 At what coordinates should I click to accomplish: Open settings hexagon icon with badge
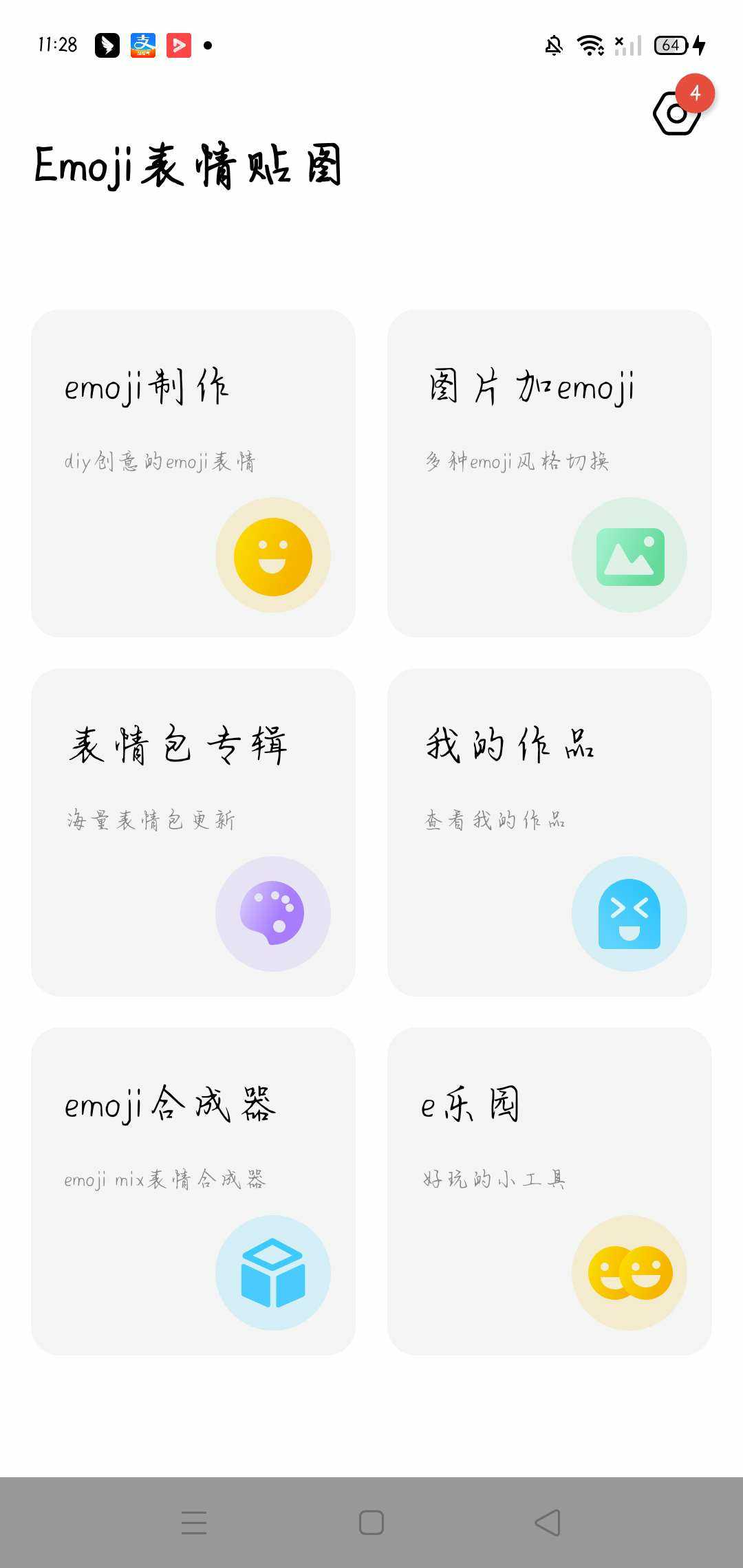[x=678, y=113]
